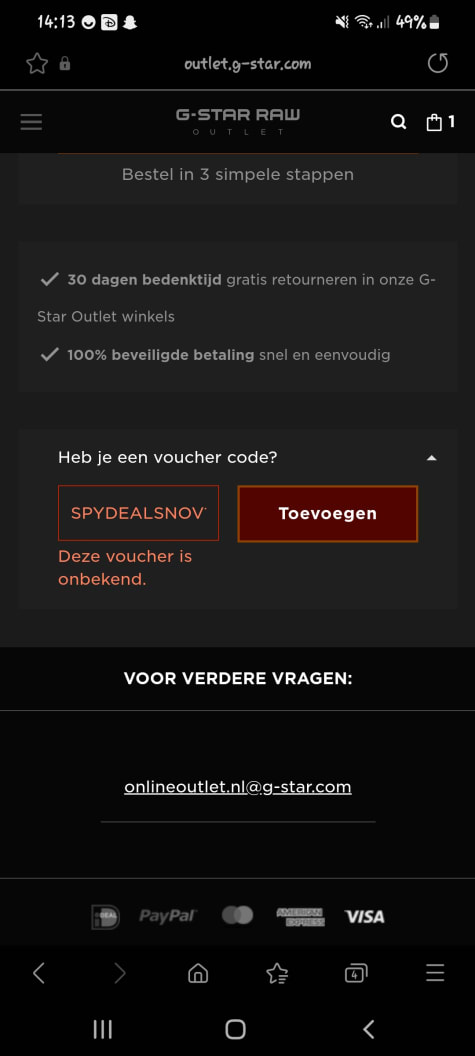Go to the browser home page
475x1056 pixels.
(197, 972)
